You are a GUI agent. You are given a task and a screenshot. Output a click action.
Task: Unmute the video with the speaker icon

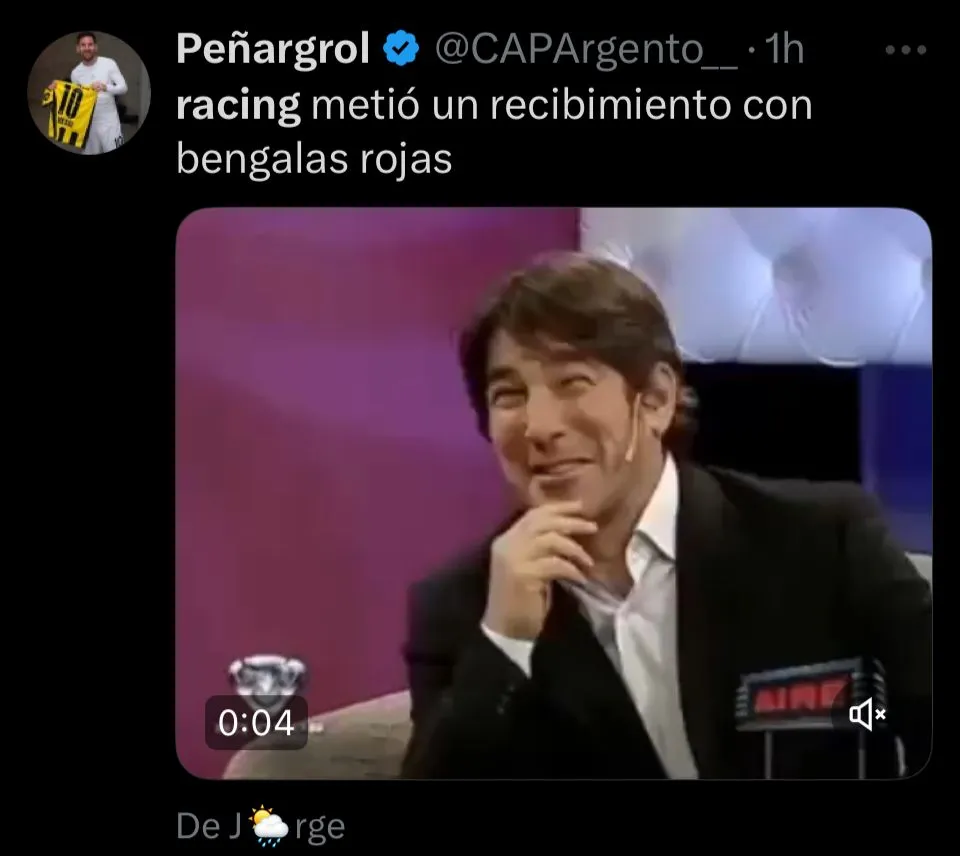pyautogui.click(x=867, y=713)
